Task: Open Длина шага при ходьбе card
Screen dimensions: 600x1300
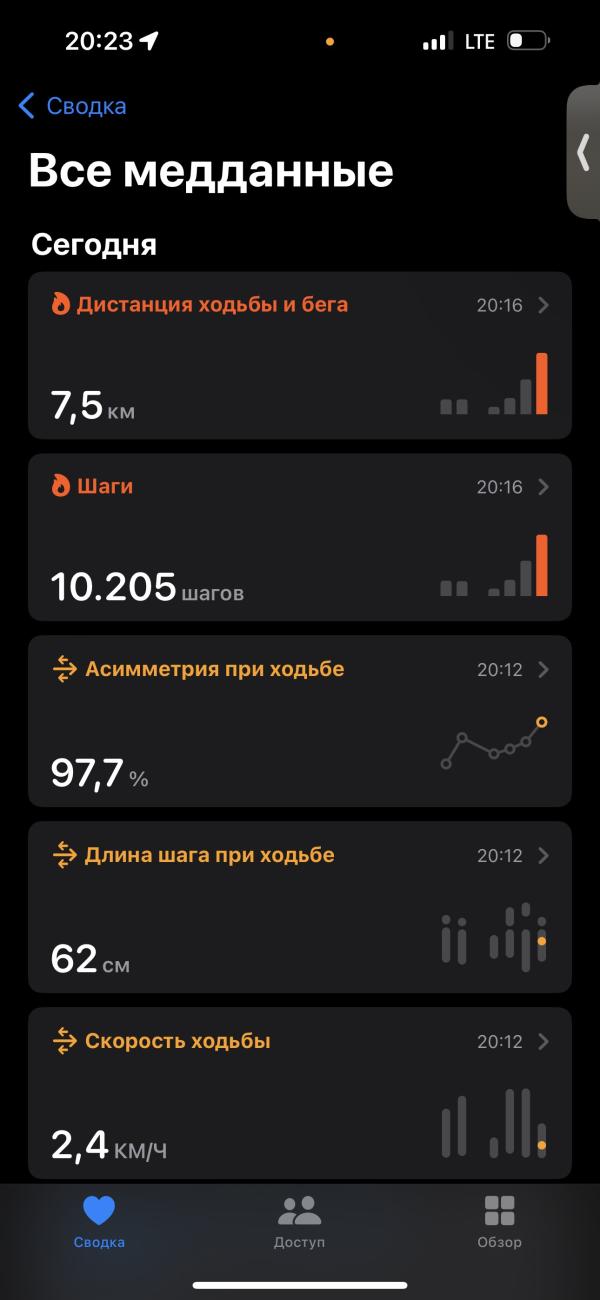Action: point(299,906)
